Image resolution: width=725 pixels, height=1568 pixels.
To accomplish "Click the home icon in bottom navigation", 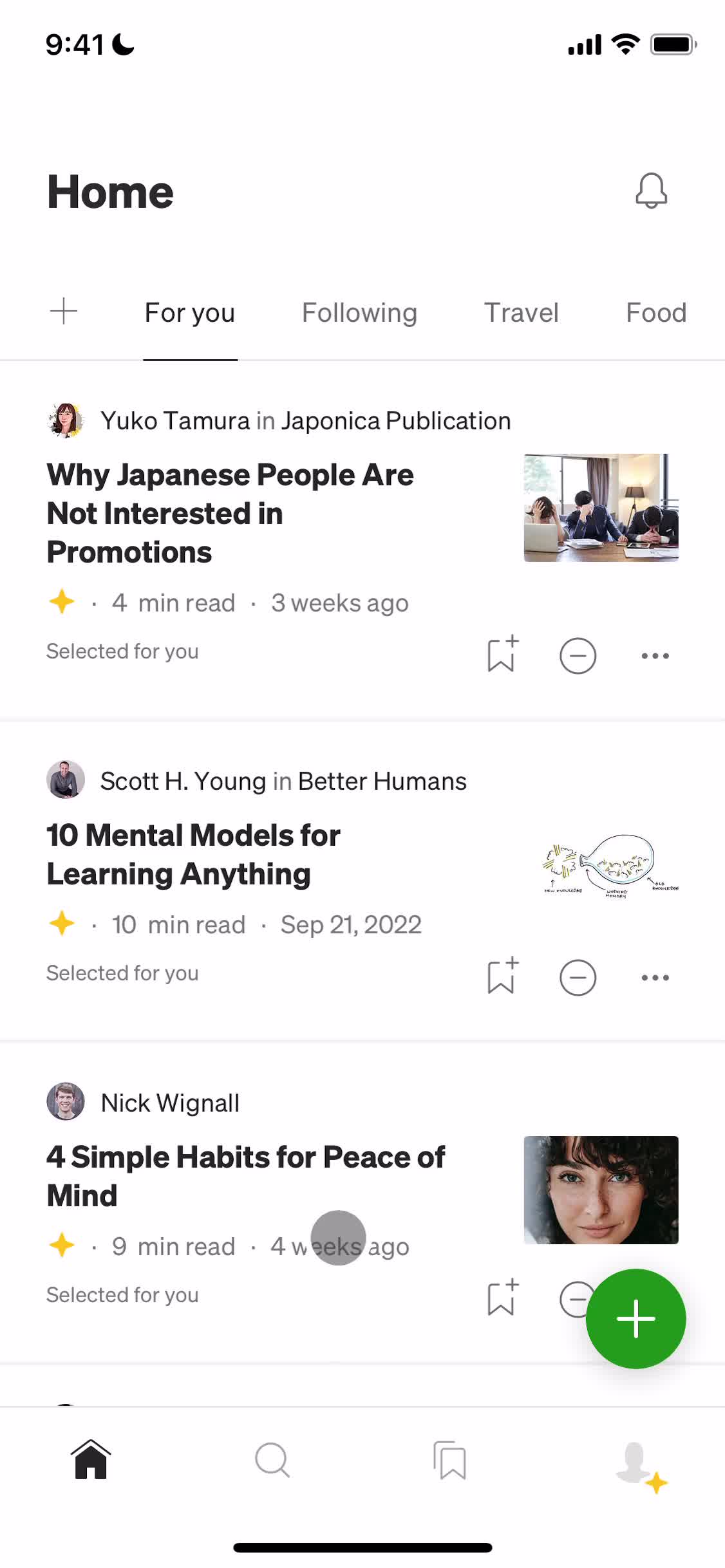I will pos(90,1460).
